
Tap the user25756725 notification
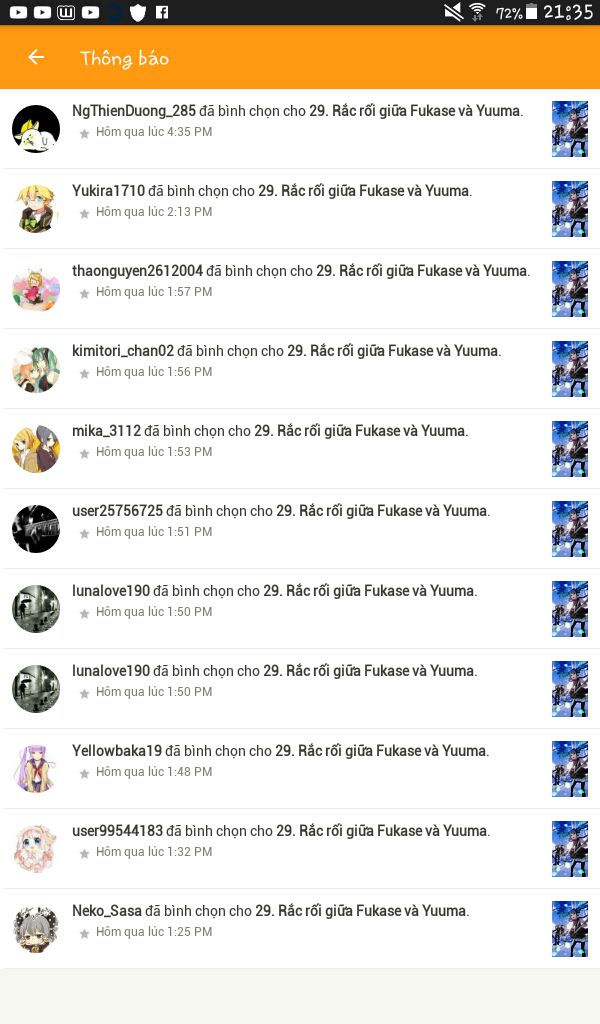pyautogui.click(x=300, y=529)
